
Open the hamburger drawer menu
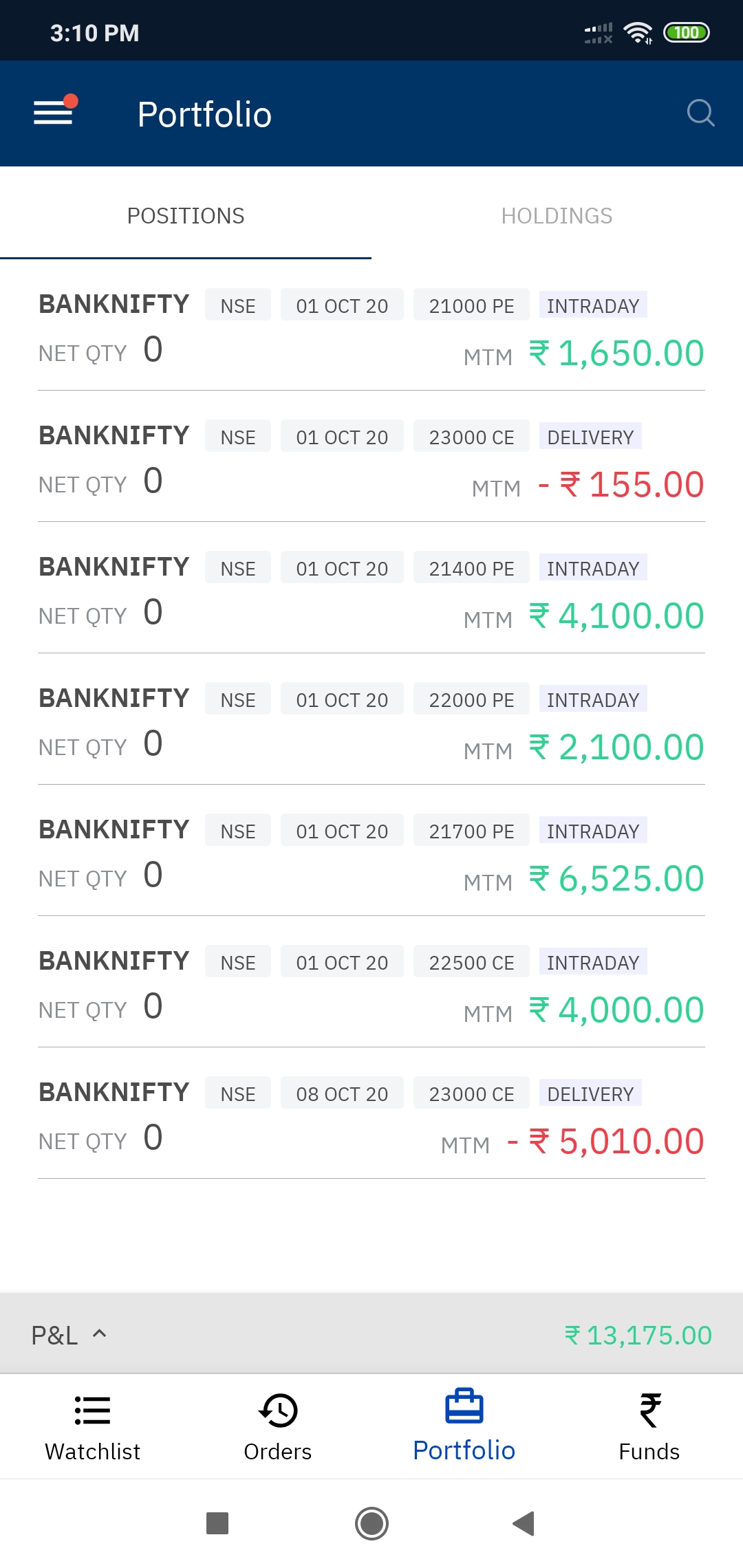(54, 111)
